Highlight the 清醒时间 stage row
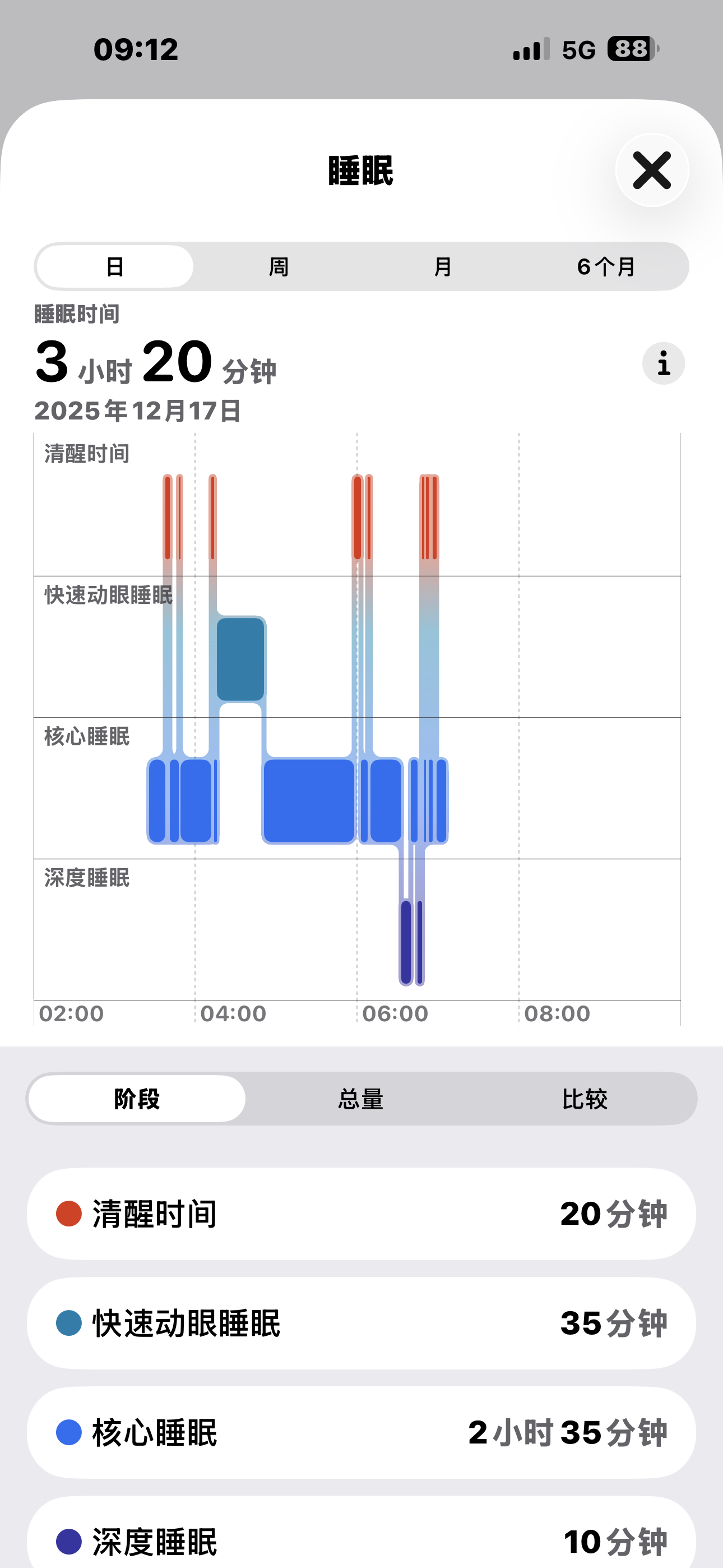 click(361, 1214)
